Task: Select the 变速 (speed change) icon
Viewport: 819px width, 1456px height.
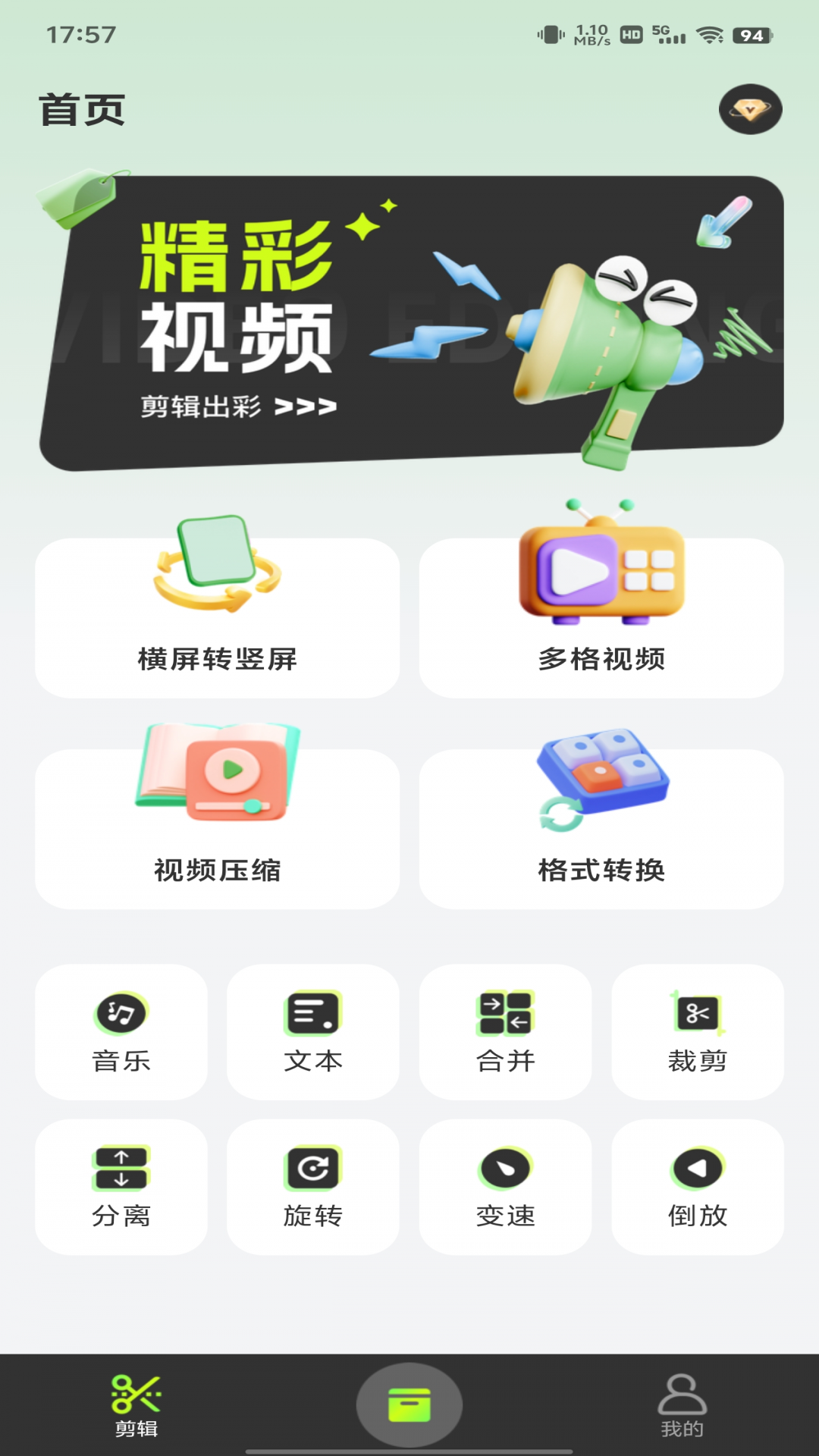Action: coord(505,1168)
